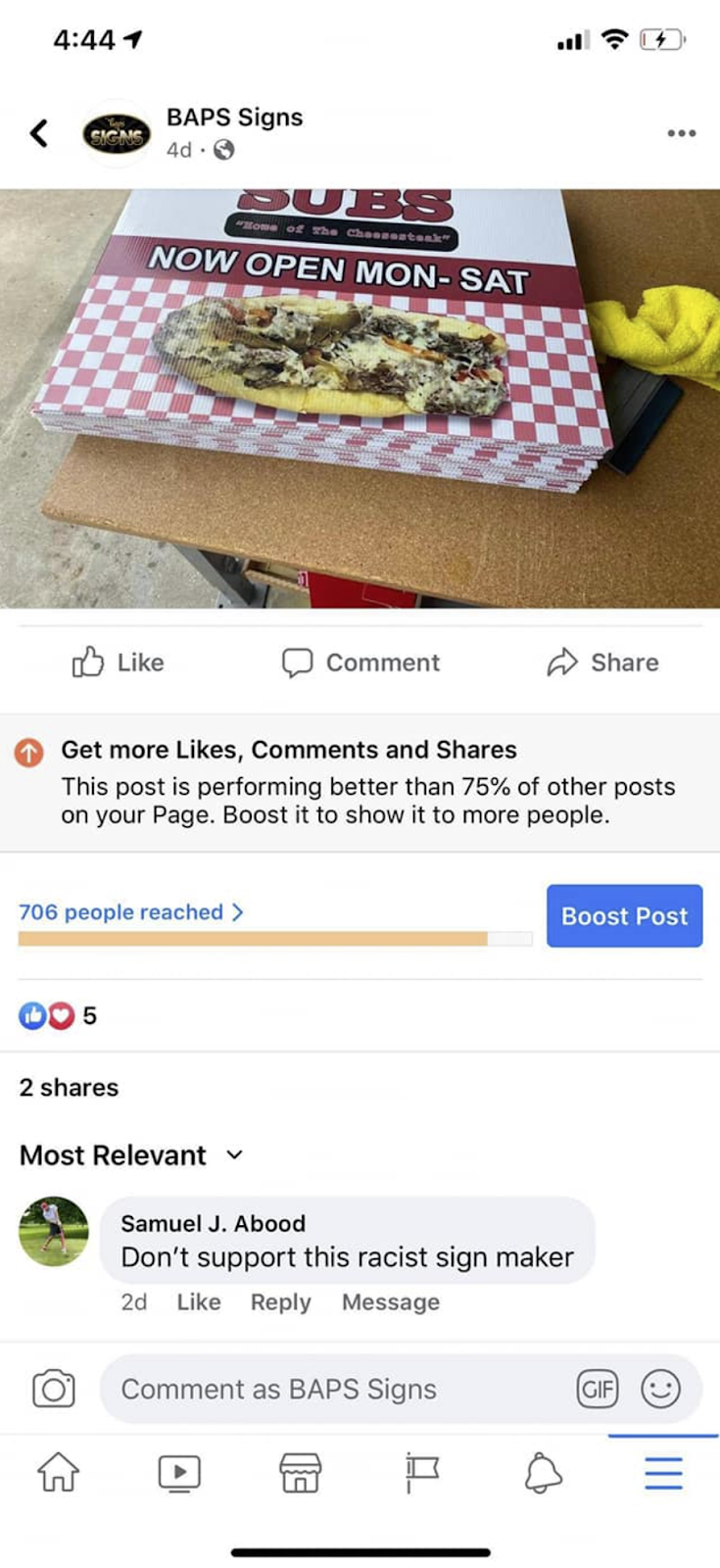Focus the Comment as BAPS Signs field
This screenshot has height=1568, width=720.
tap(333, 1389)
